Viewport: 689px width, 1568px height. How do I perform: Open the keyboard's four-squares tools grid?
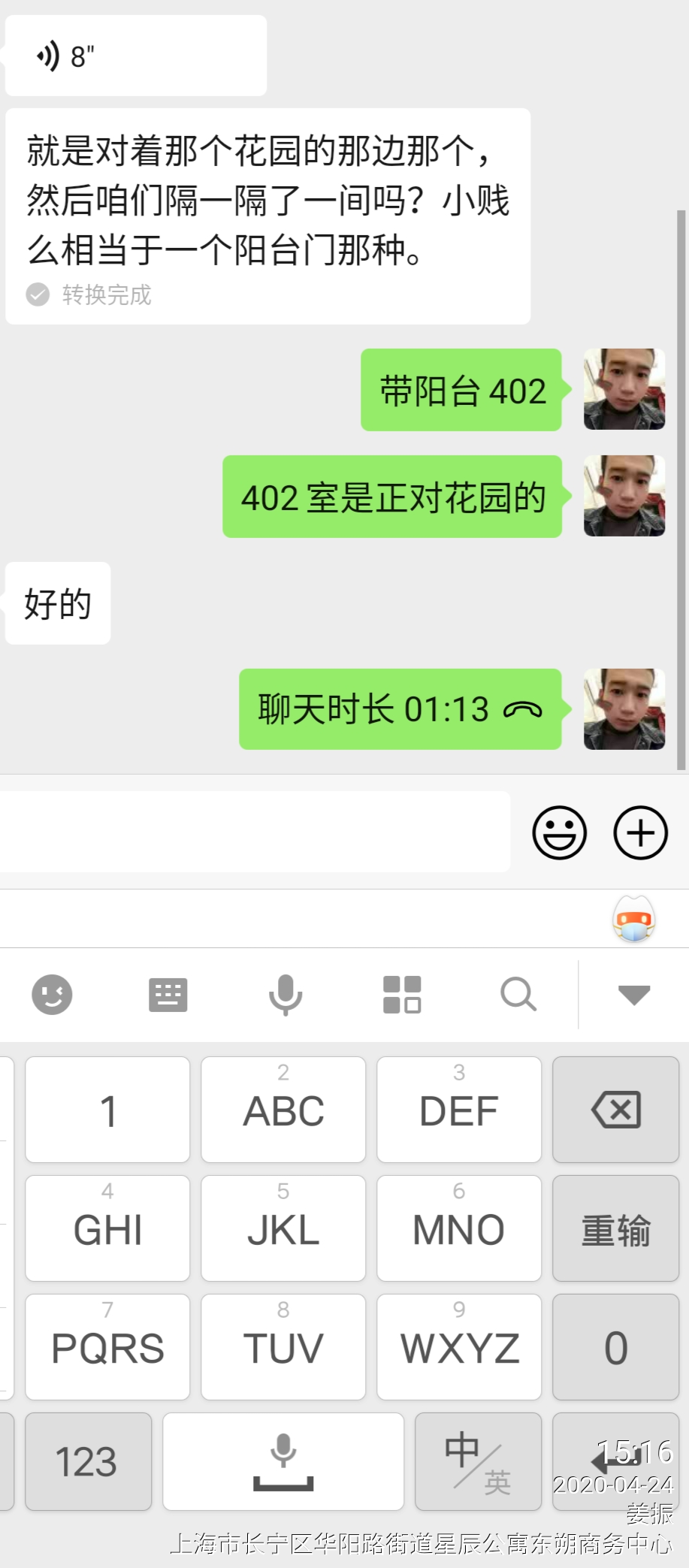point(402,995)
